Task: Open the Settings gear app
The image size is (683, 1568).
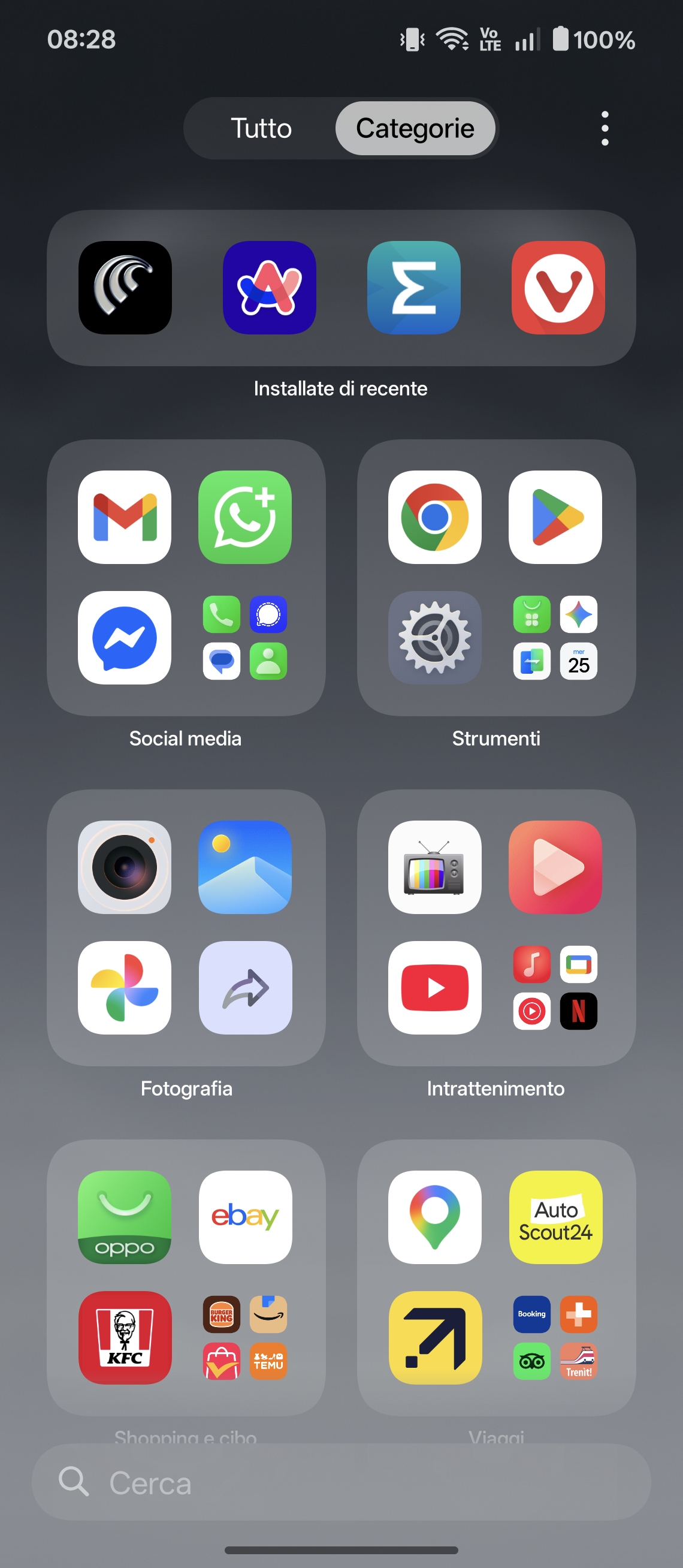Action: [434, 637]
